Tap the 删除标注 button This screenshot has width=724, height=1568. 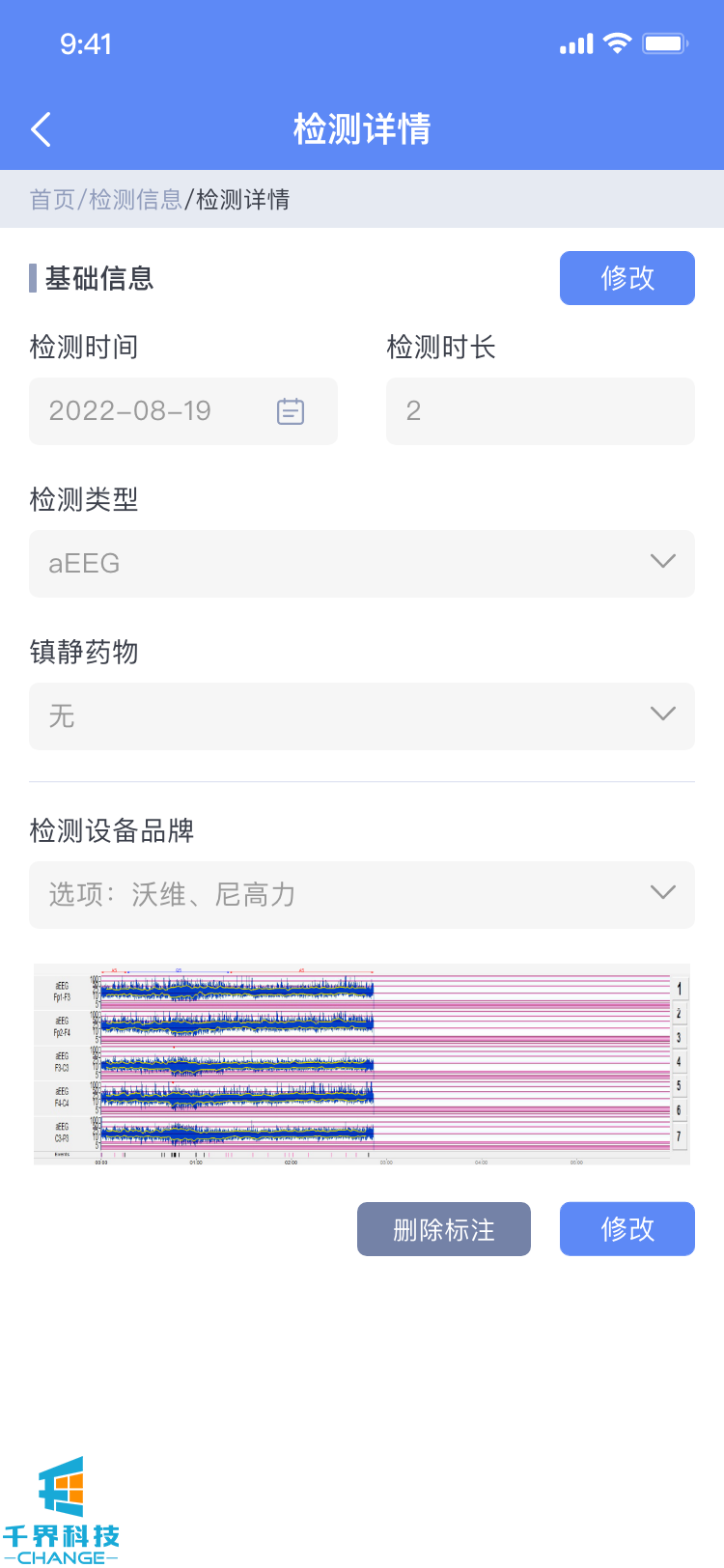(443, 1229)
